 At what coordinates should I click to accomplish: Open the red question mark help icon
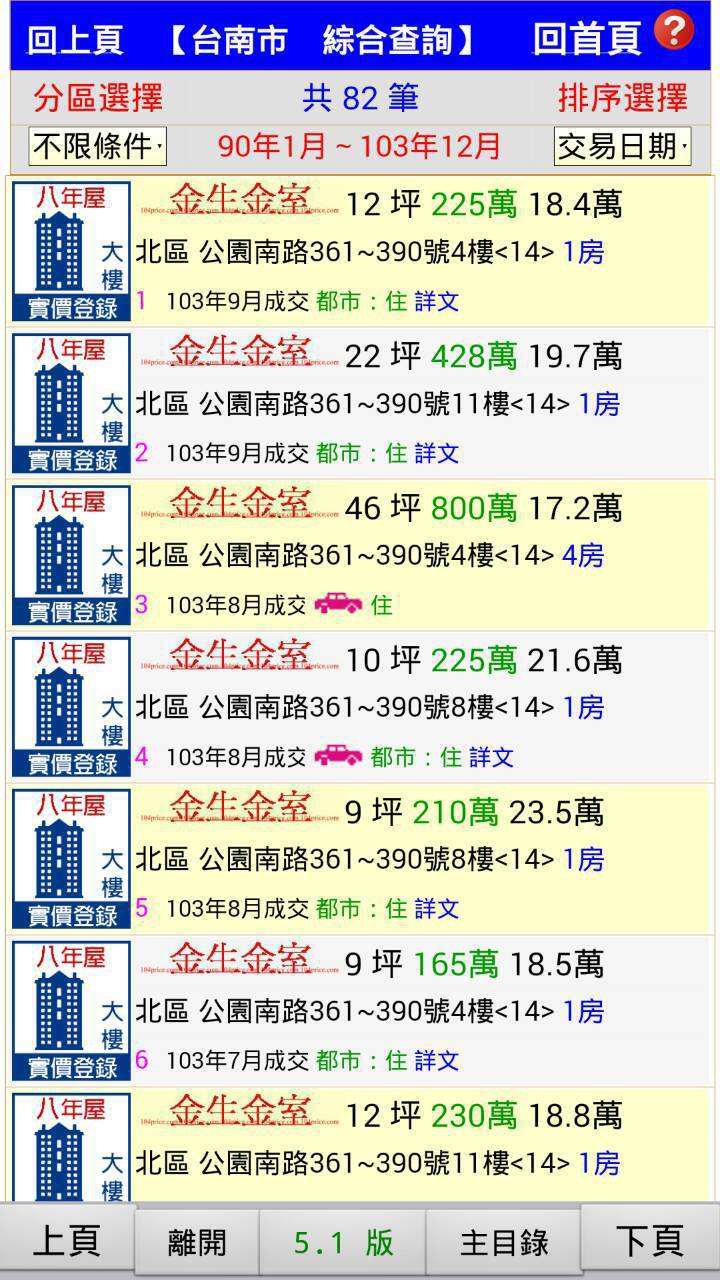point(674,30)
